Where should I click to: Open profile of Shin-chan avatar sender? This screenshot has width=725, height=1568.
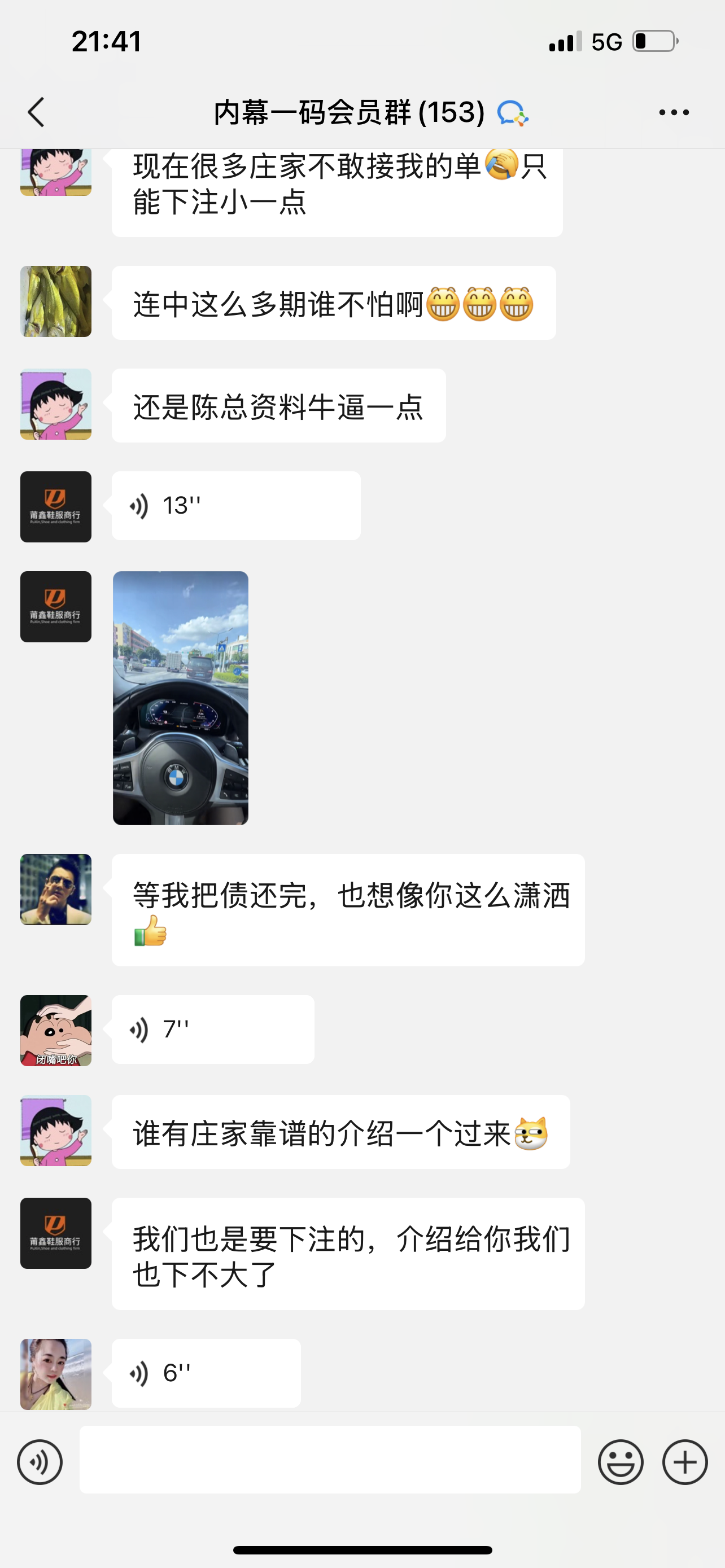click(56, 1030)
